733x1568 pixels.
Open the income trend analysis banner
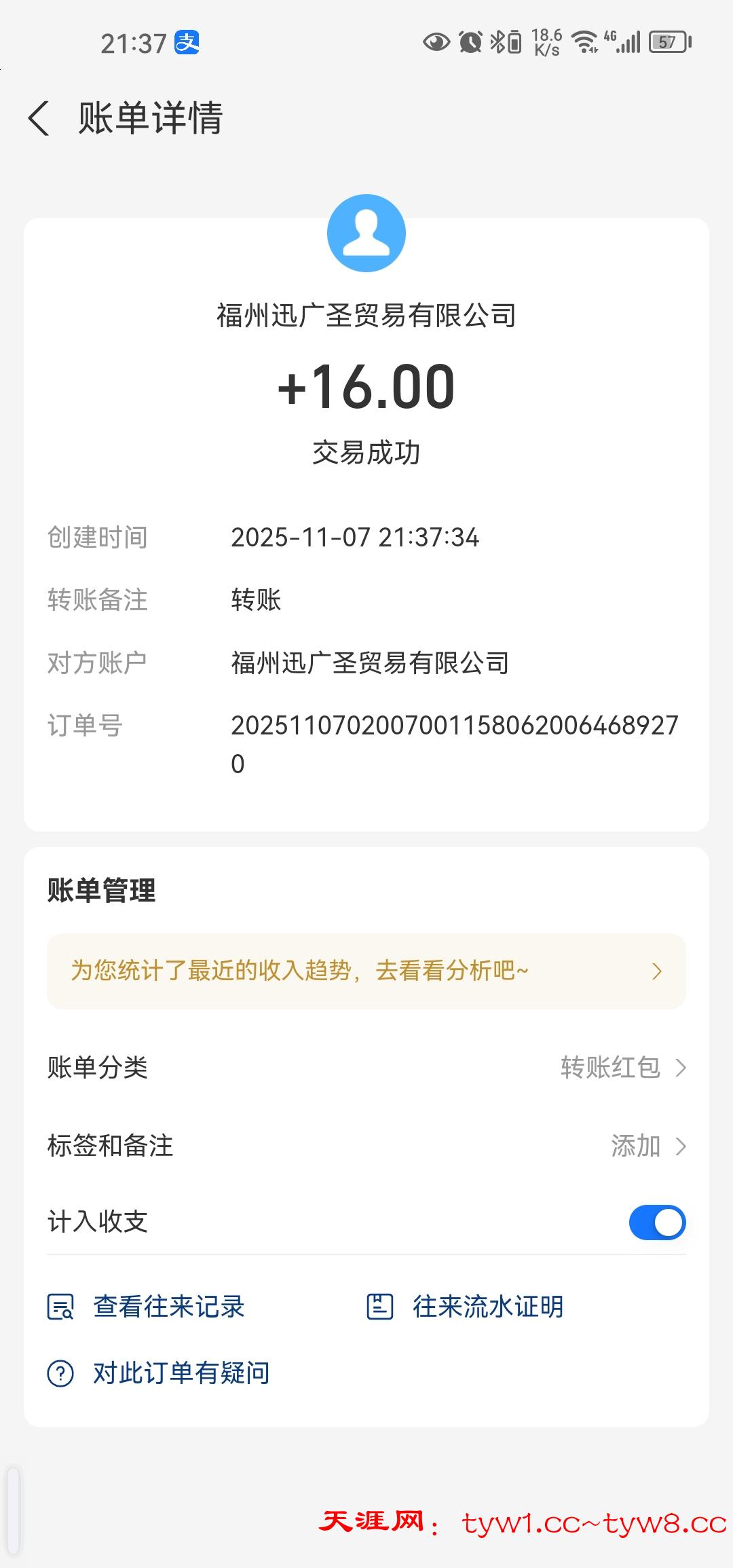click(x=366, y=971)
